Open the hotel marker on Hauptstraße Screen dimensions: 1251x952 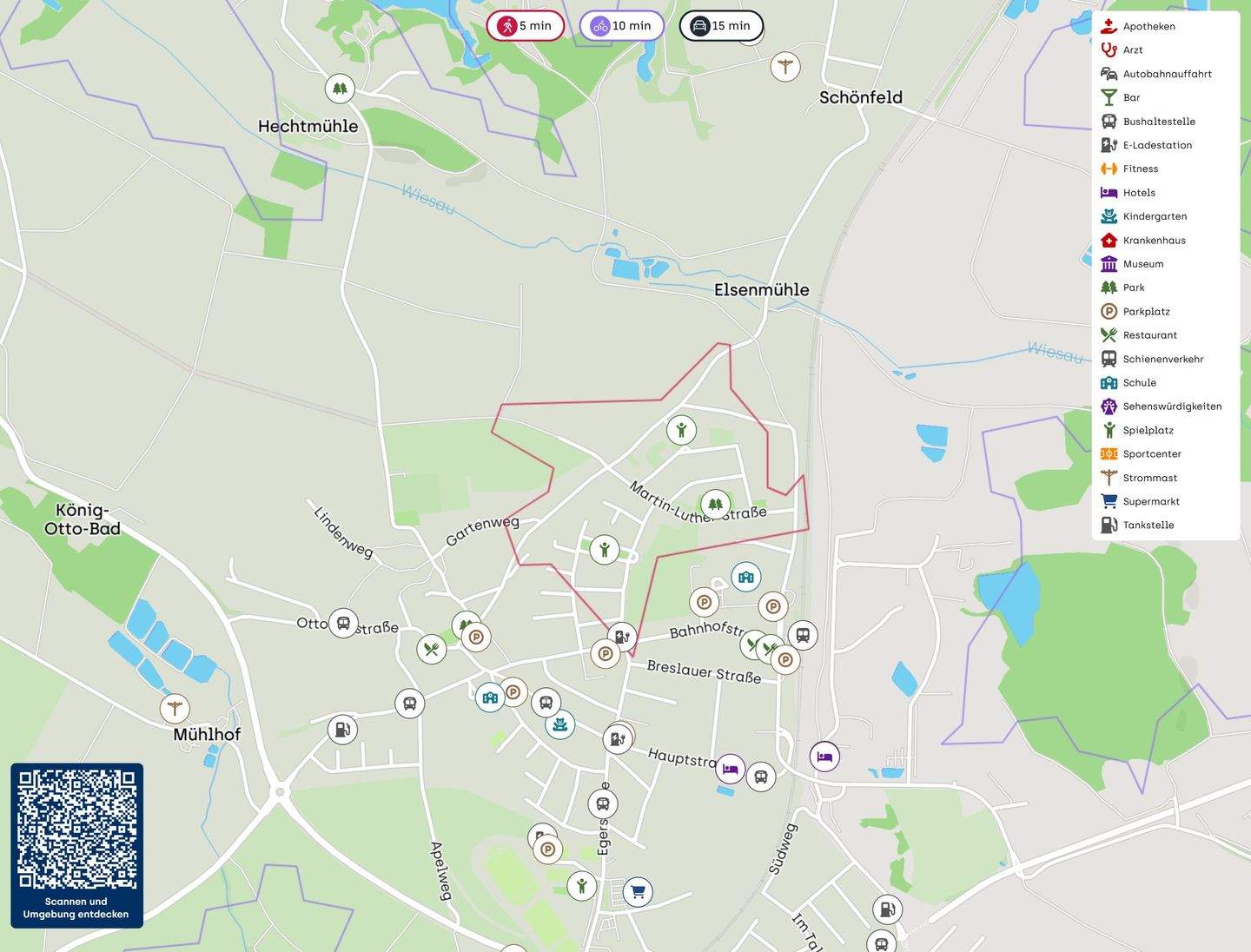pyautogui.click(x=731, y=768)
